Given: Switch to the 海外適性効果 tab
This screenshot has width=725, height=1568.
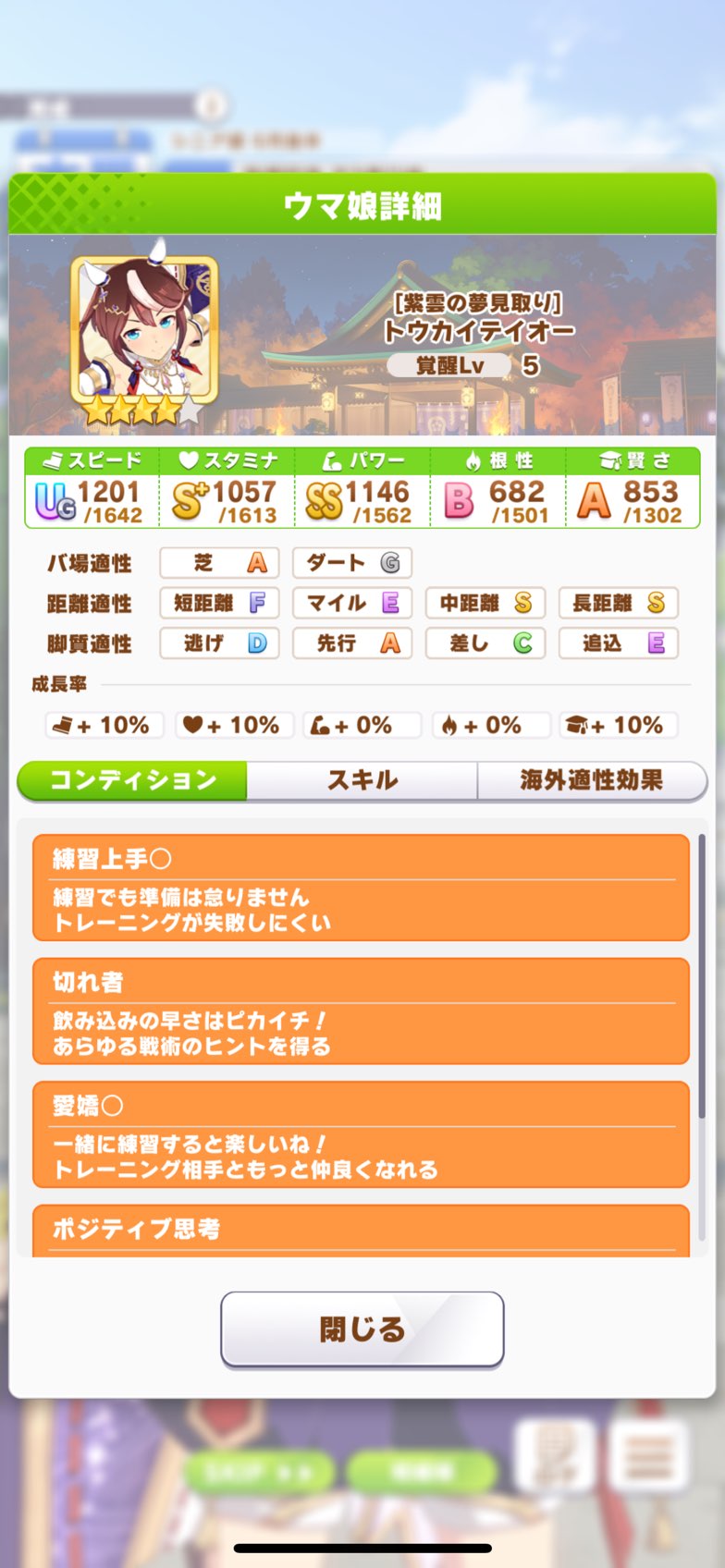Looking at the screenshot, I should tap(591, 780).
